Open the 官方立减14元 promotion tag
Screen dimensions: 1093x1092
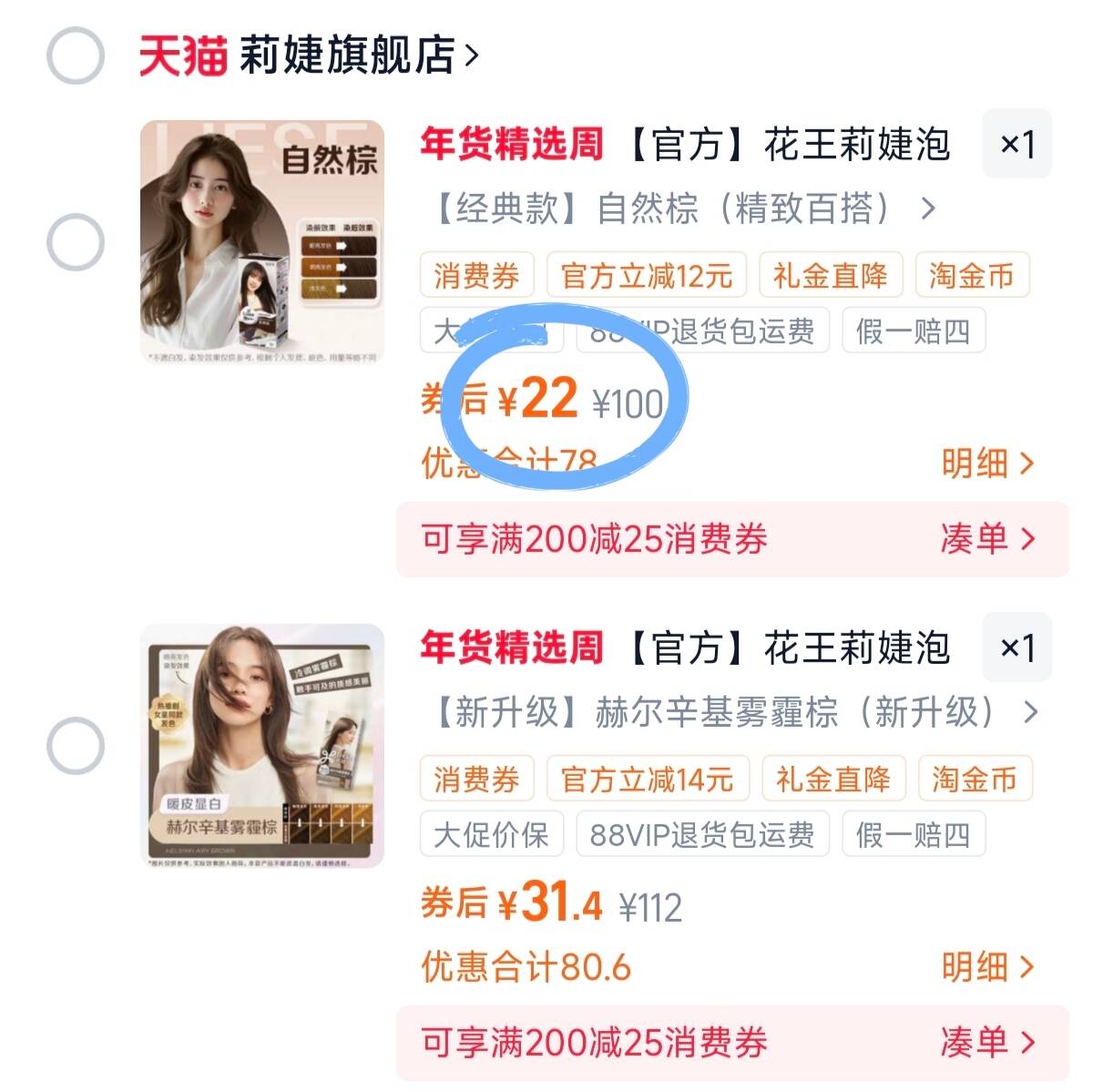click(x=647, y=779)
